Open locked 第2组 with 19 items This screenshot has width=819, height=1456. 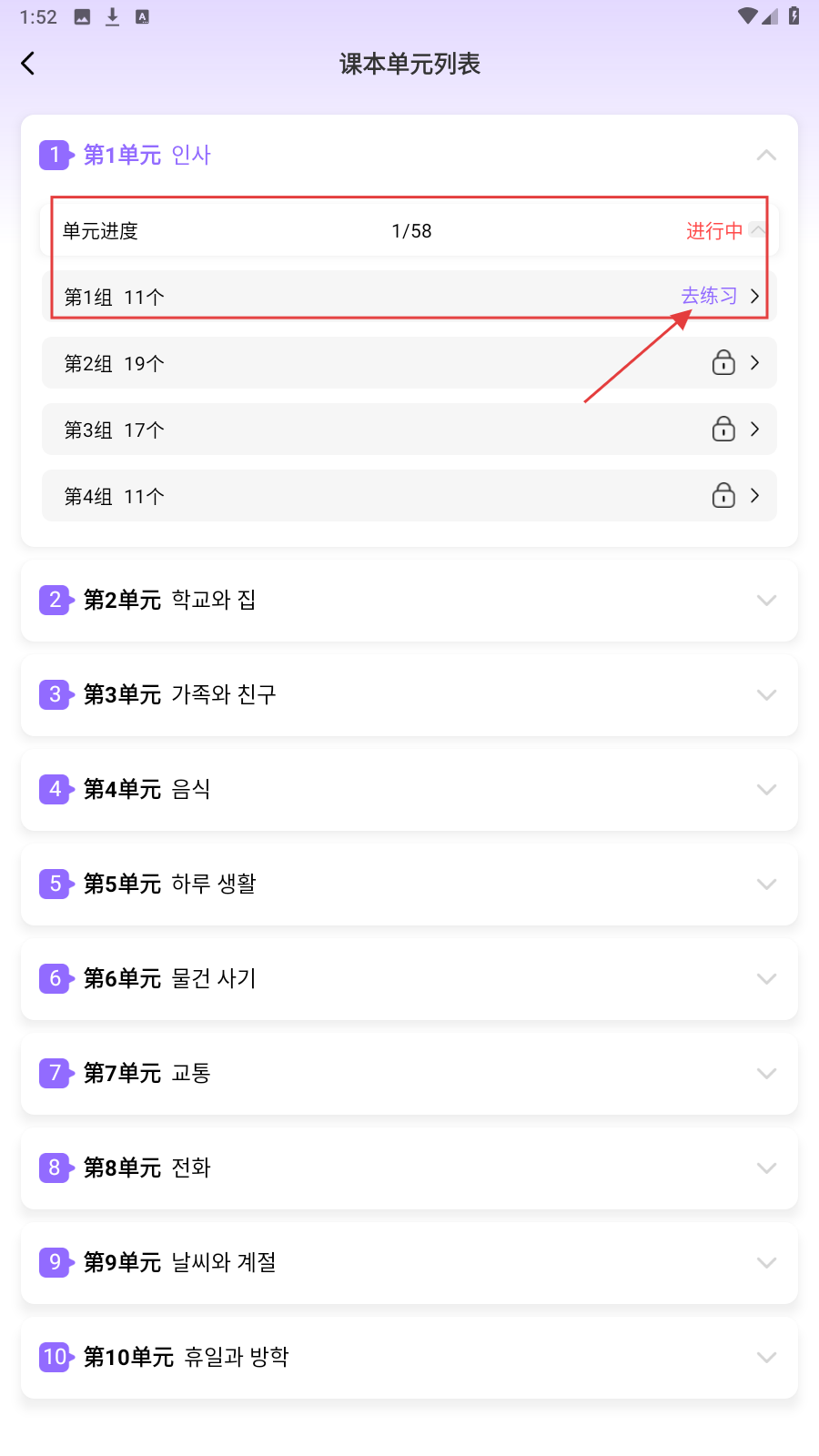click(x=409, y=363)
